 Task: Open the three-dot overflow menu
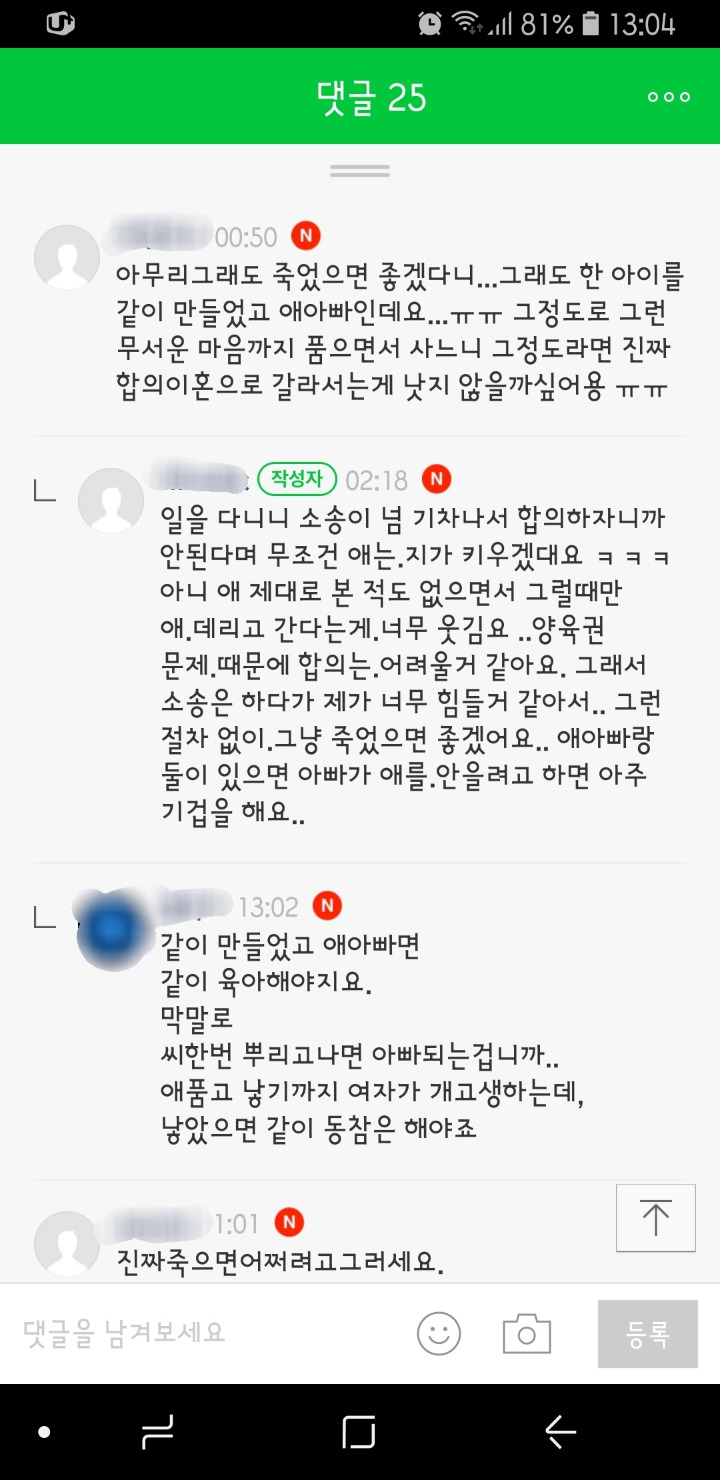click(x=669, y=97)
